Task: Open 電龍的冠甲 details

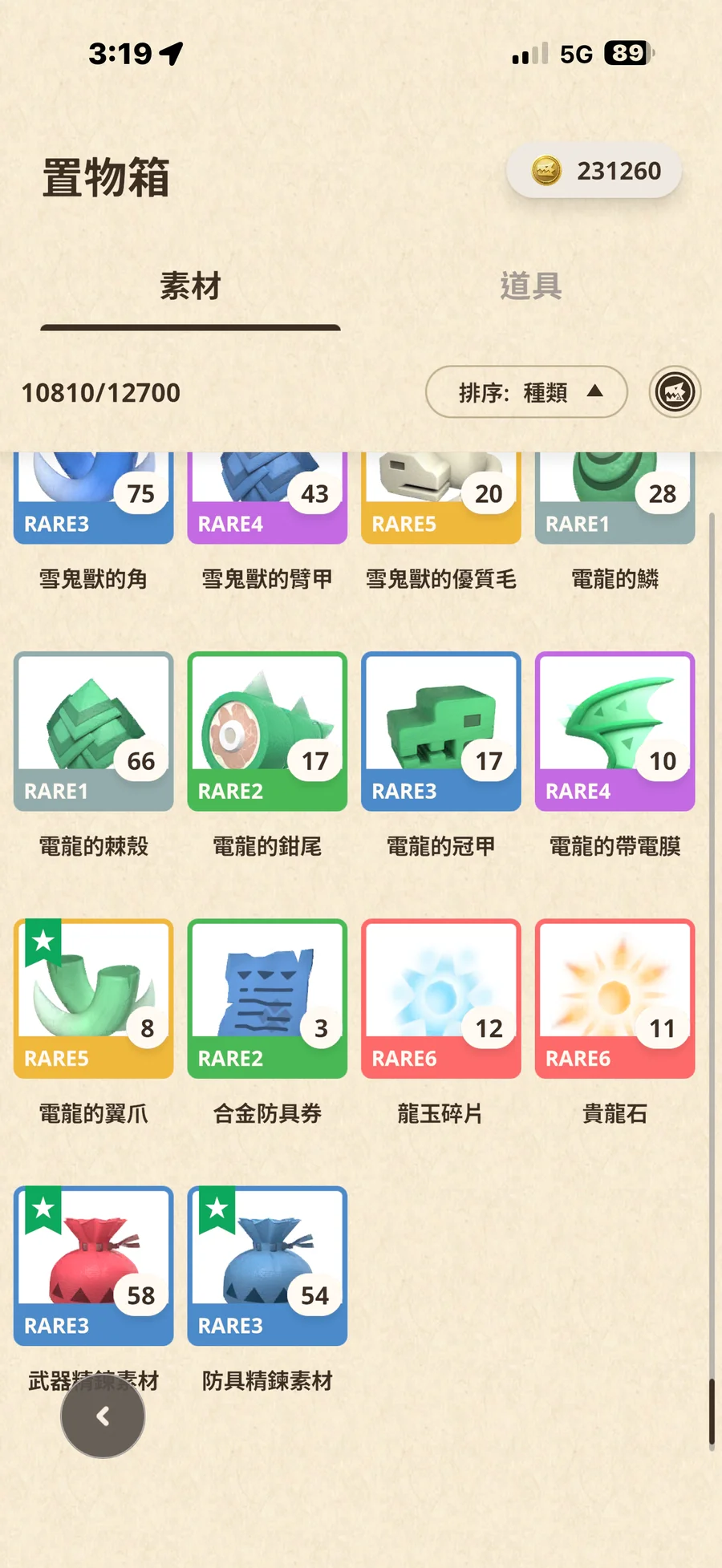Action: (441, 731)
